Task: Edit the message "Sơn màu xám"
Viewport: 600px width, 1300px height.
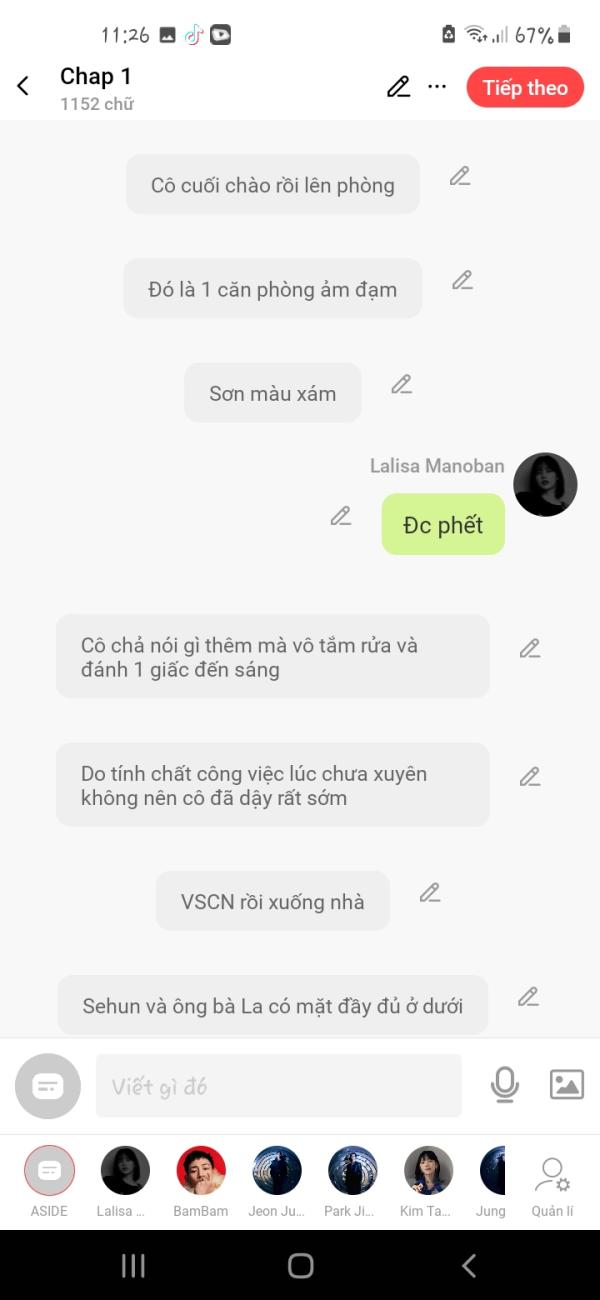Action: [402, 384]
